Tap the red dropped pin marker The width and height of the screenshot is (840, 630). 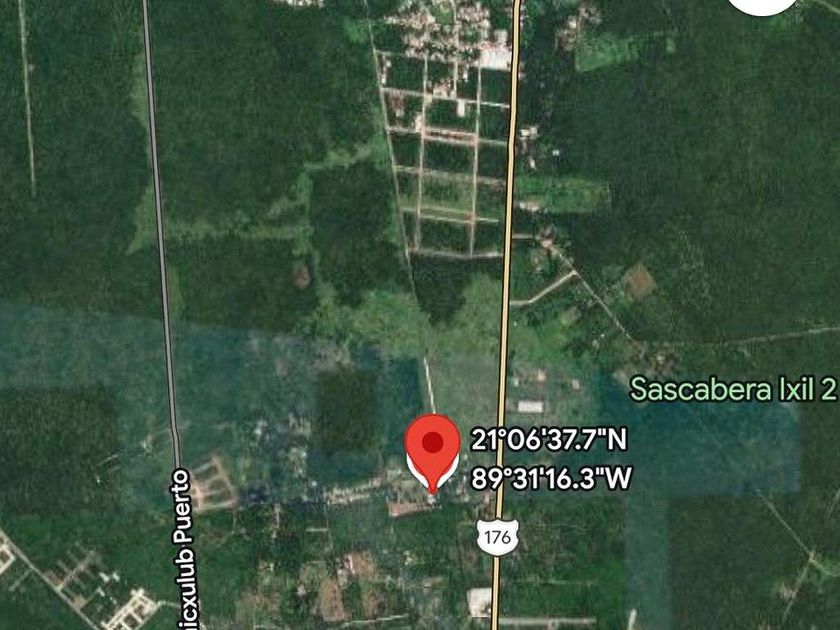coord(433,452)
